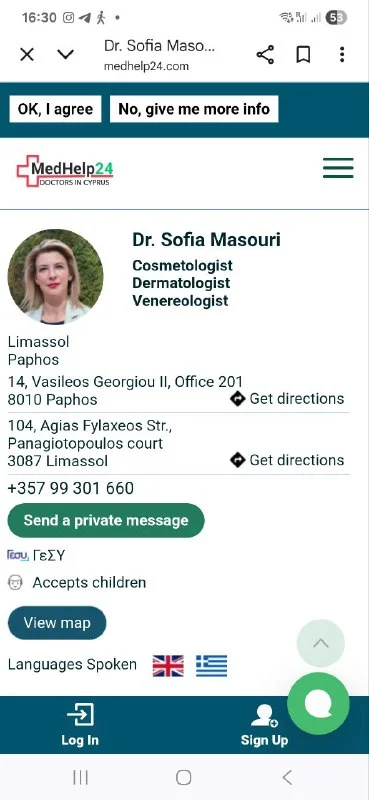Go back using the system back button
The image size is (369, 800).
[x=287, y=778]
